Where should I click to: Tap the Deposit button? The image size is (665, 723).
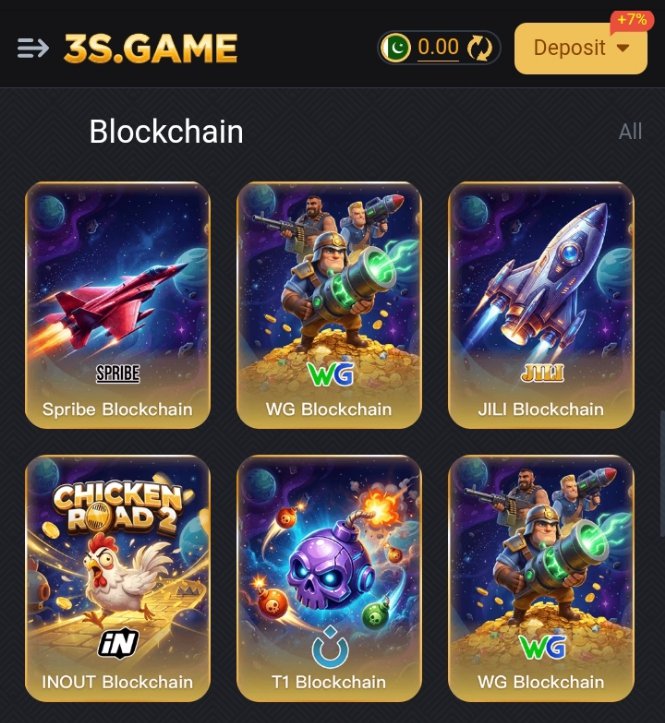click(x=580, y=48)
